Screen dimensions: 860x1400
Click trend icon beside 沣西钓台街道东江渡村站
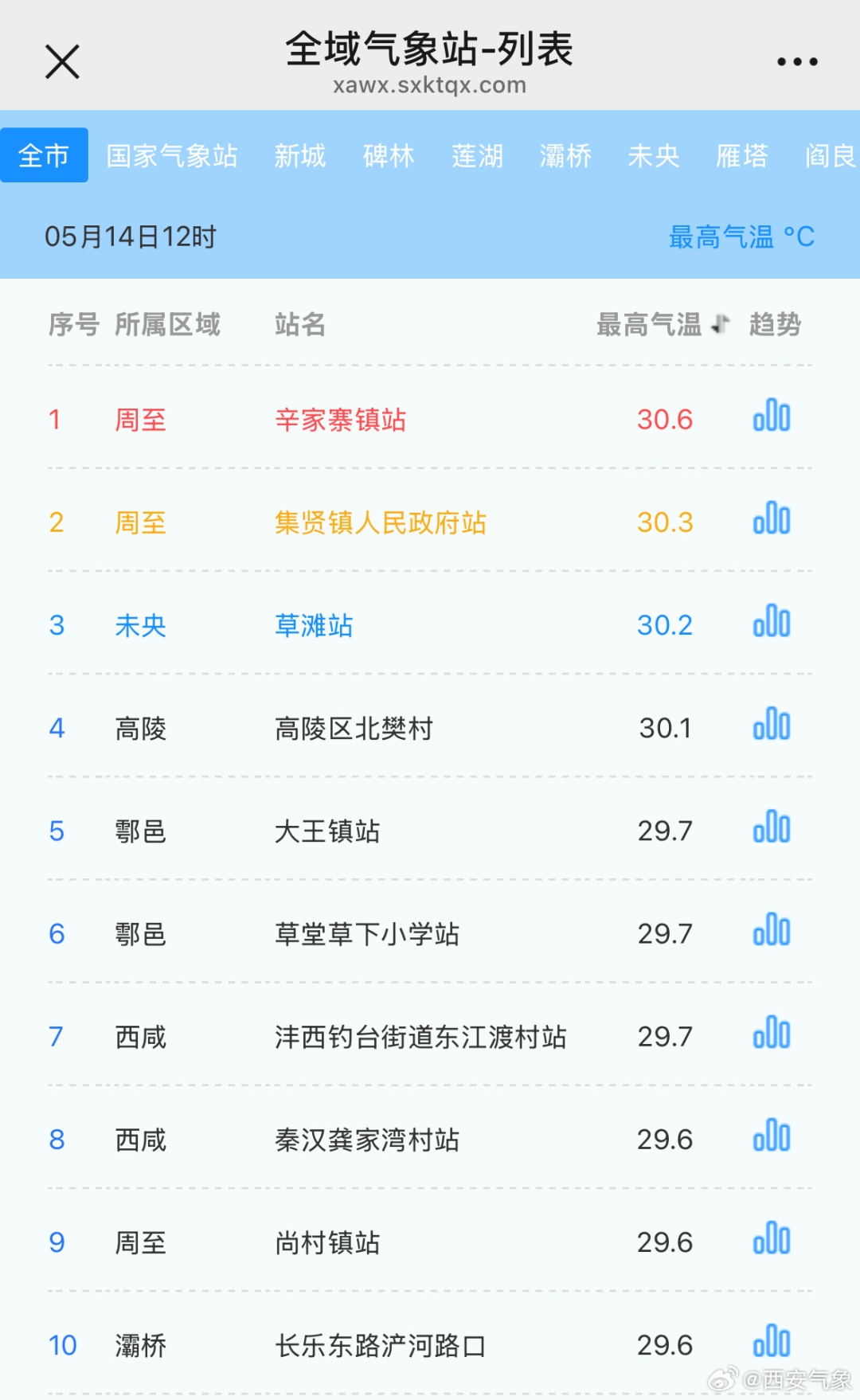coord(770,1034)
